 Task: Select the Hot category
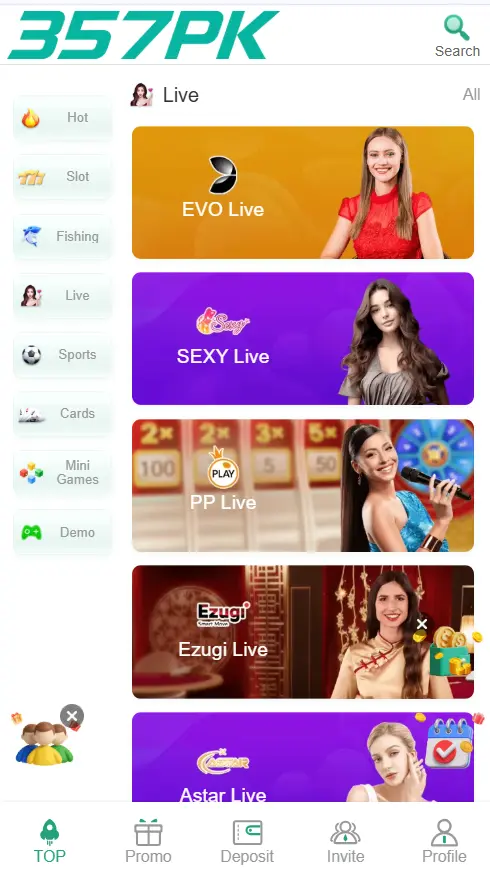pyautogui.click(x=62, y=118)
